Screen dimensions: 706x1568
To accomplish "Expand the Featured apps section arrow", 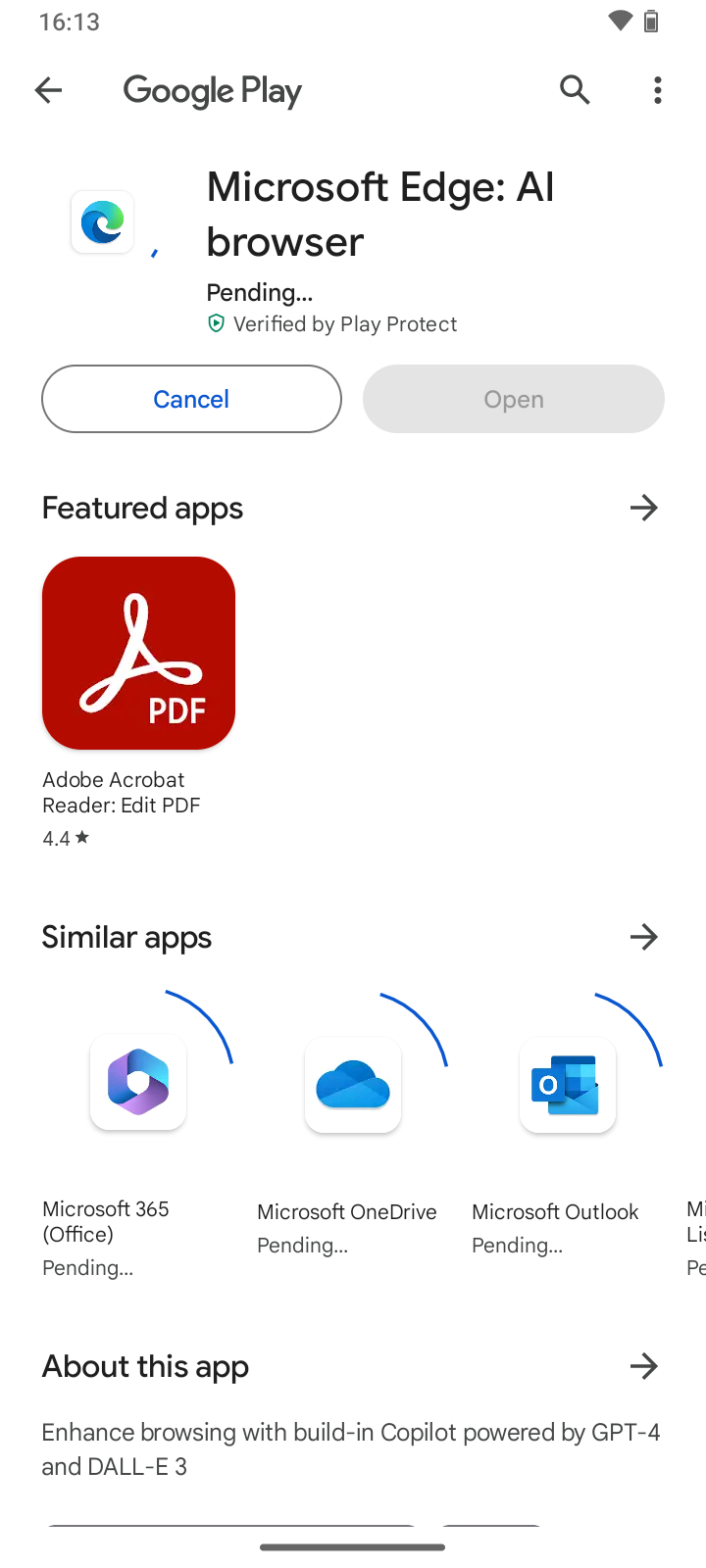I will pos(643,508).
